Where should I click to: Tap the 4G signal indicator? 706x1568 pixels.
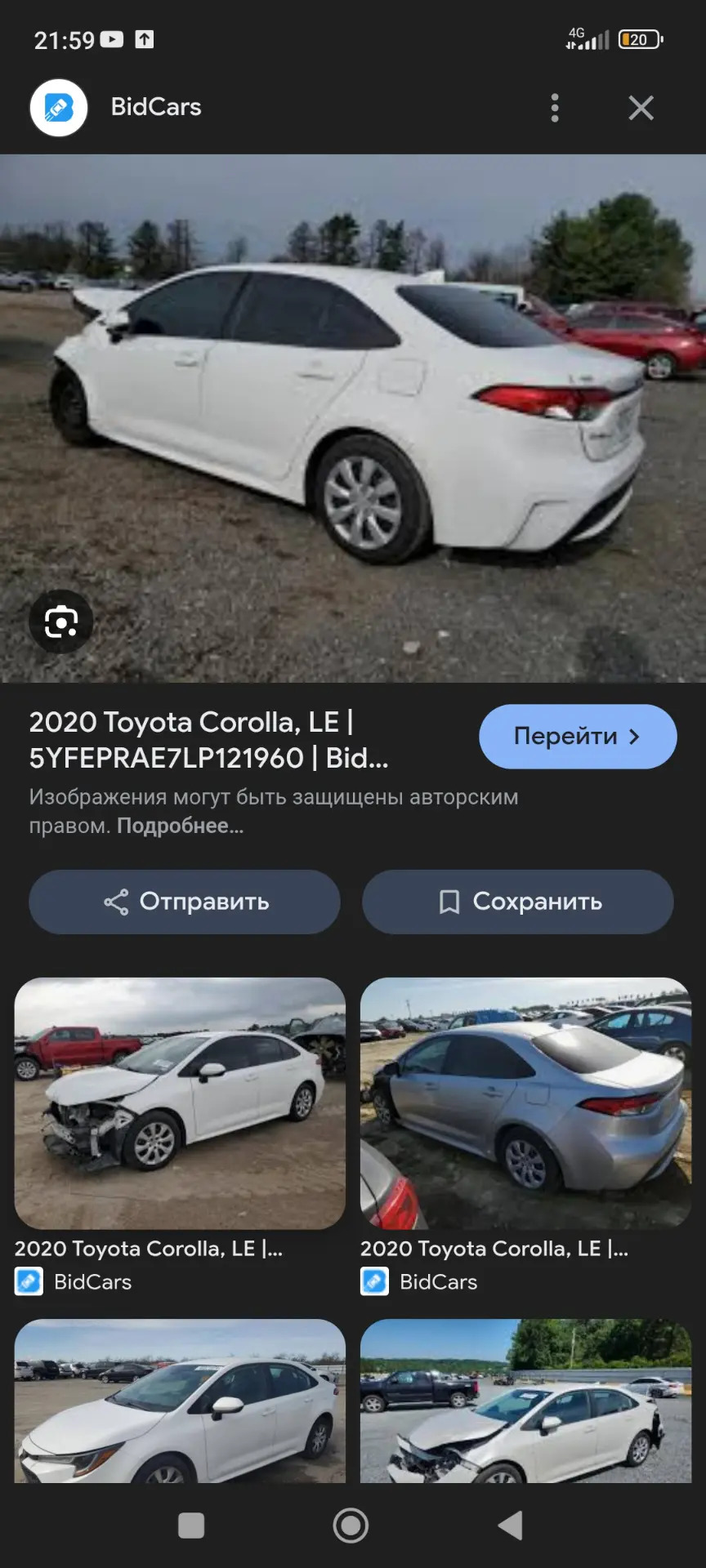pos(585,38)
